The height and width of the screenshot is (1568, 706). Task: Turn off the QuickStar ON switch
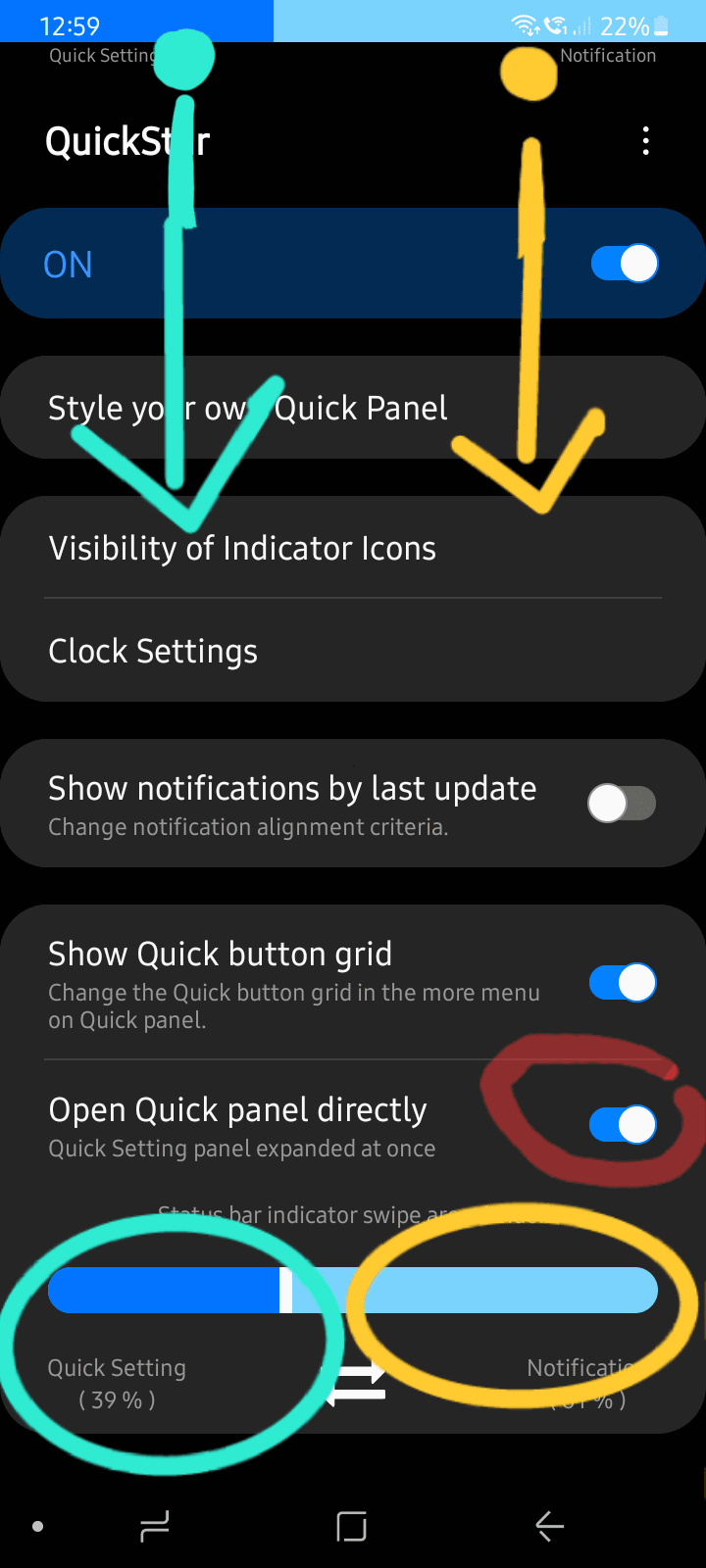(624, 264)
